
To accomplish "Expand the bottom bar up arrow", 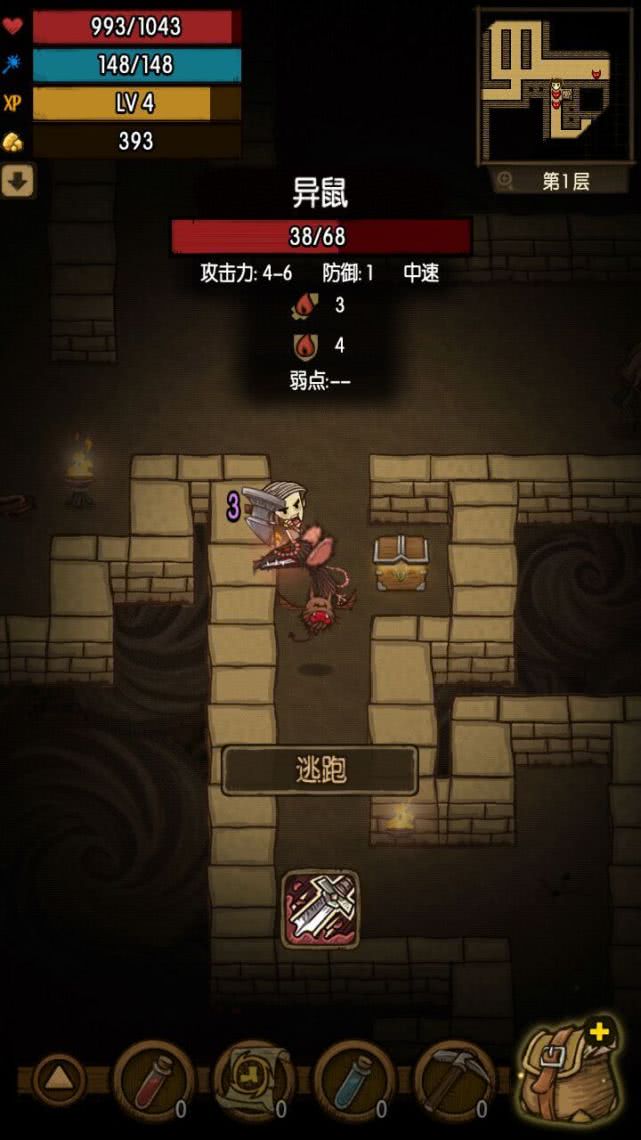I will coord(58,1080).
